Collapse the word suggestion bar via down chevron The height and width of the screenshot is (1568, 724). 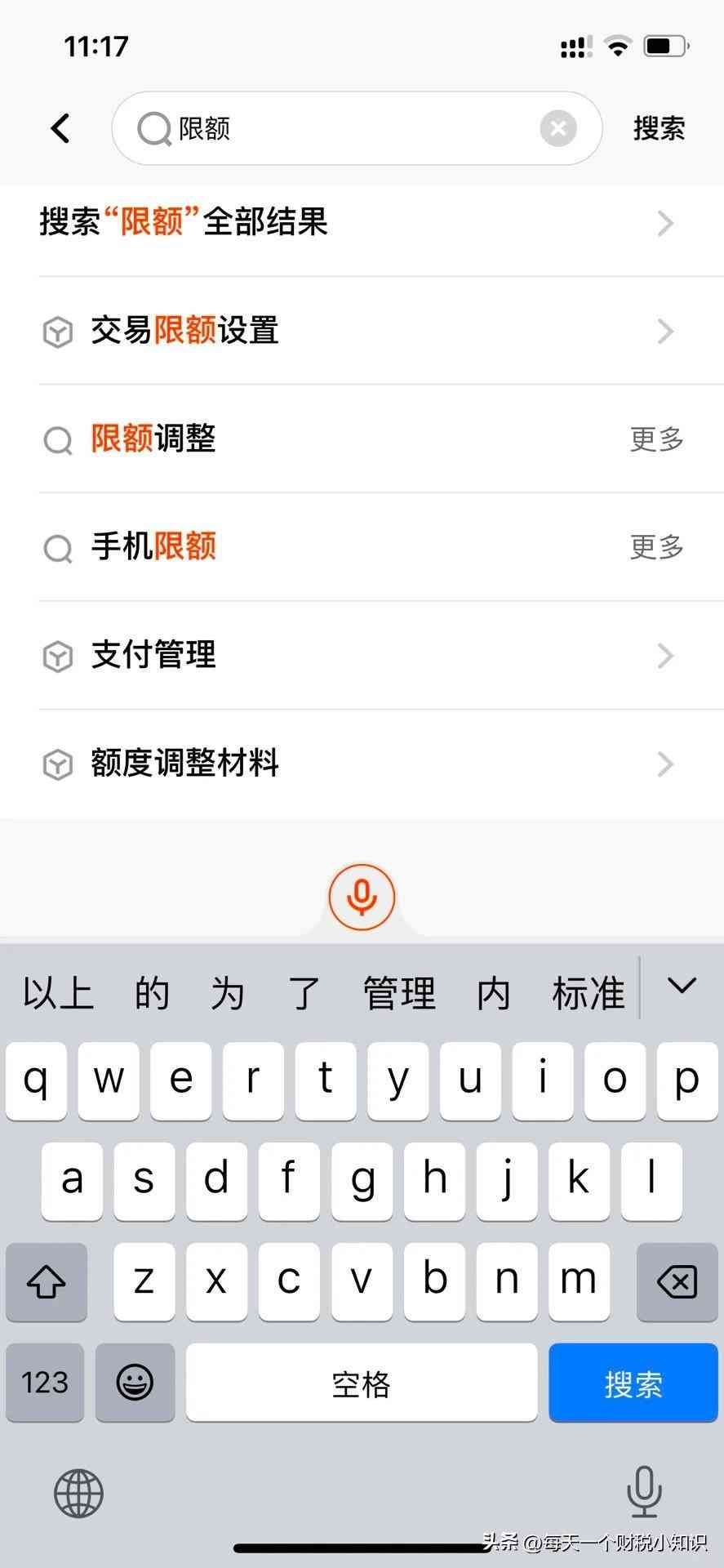click(680, 987)
